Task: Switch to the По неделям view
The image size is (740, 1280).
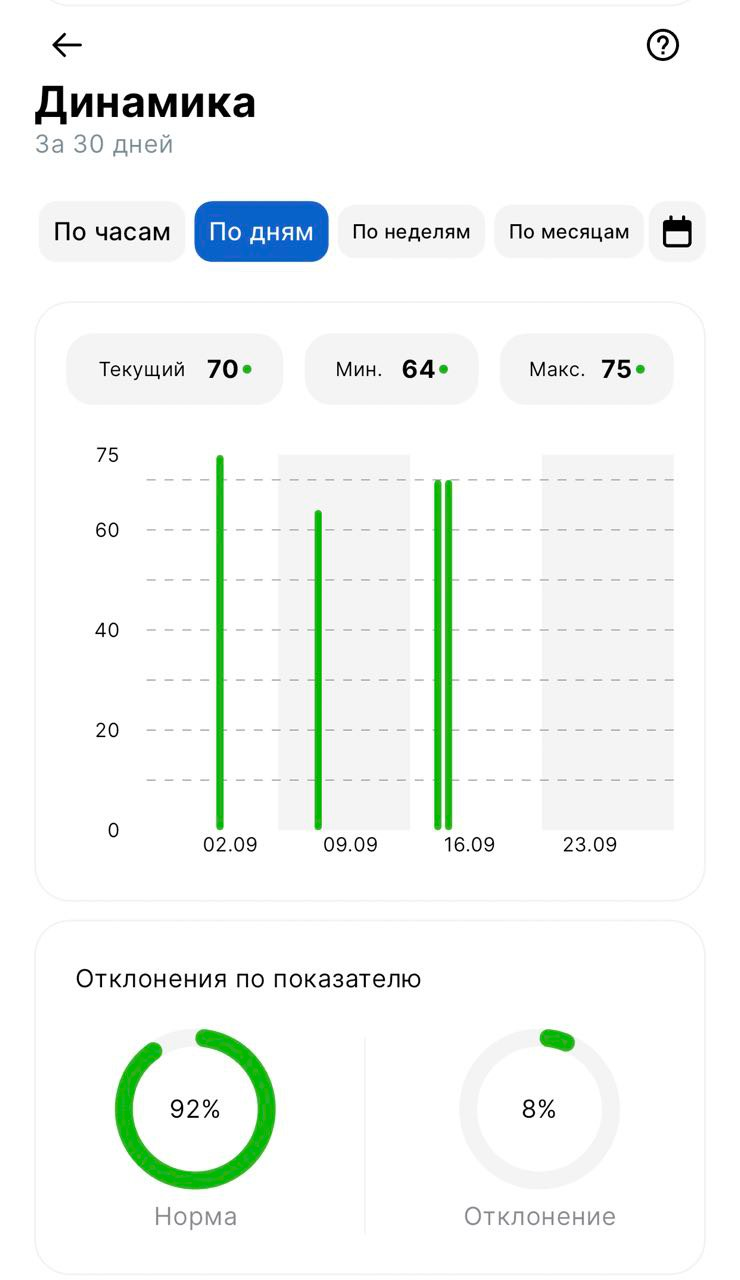Action: [x=411, y=232]
